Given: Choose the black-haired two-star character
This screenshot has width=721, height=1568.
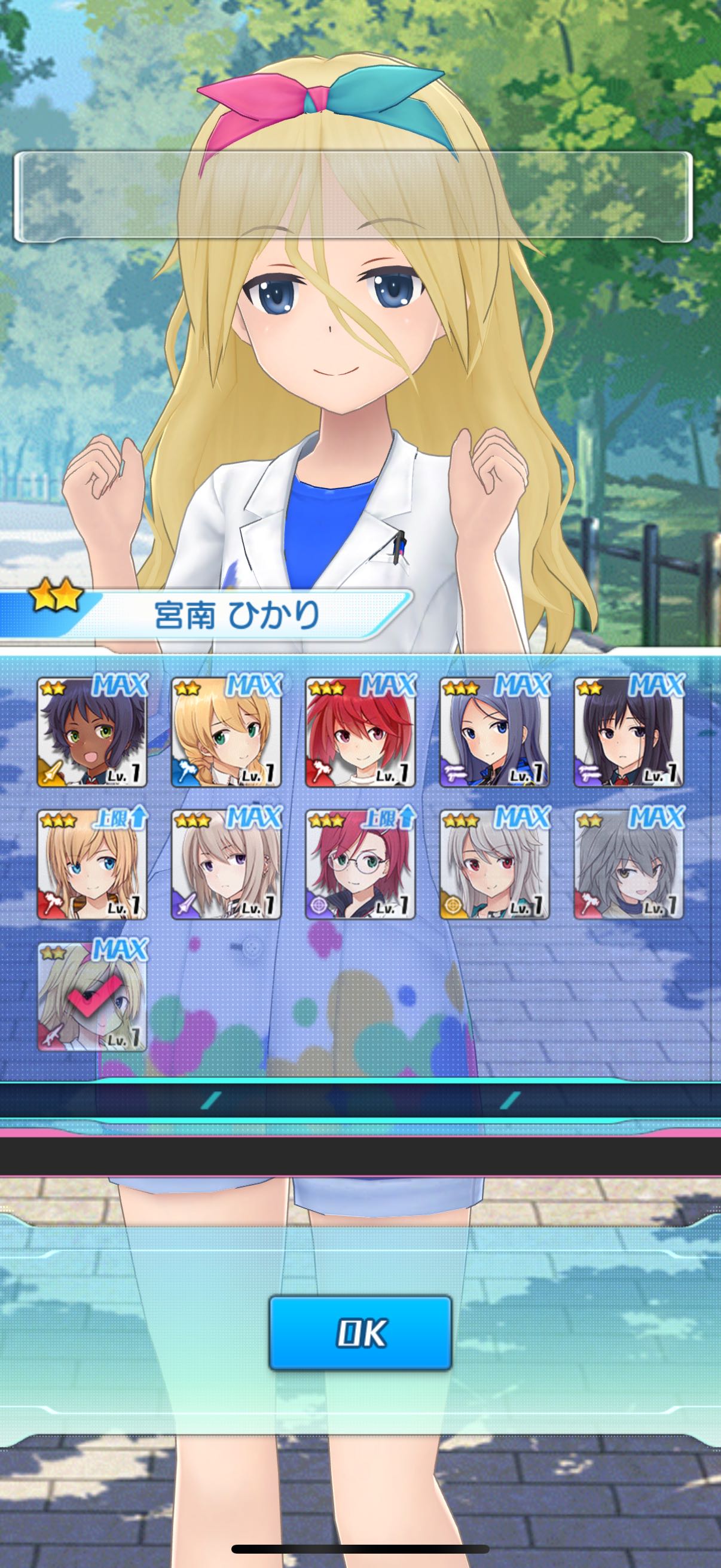Looking at the screenshot, I should click(x=628, y=732).
